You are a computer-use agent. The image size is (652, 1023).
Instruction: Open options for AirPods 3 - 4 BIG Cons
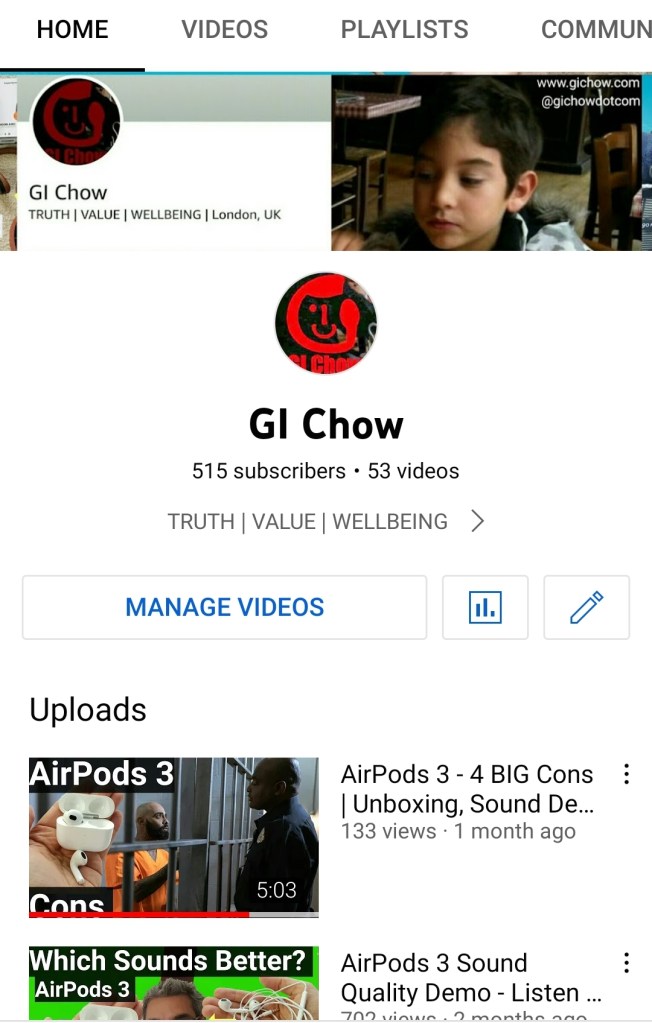point(626,774)
